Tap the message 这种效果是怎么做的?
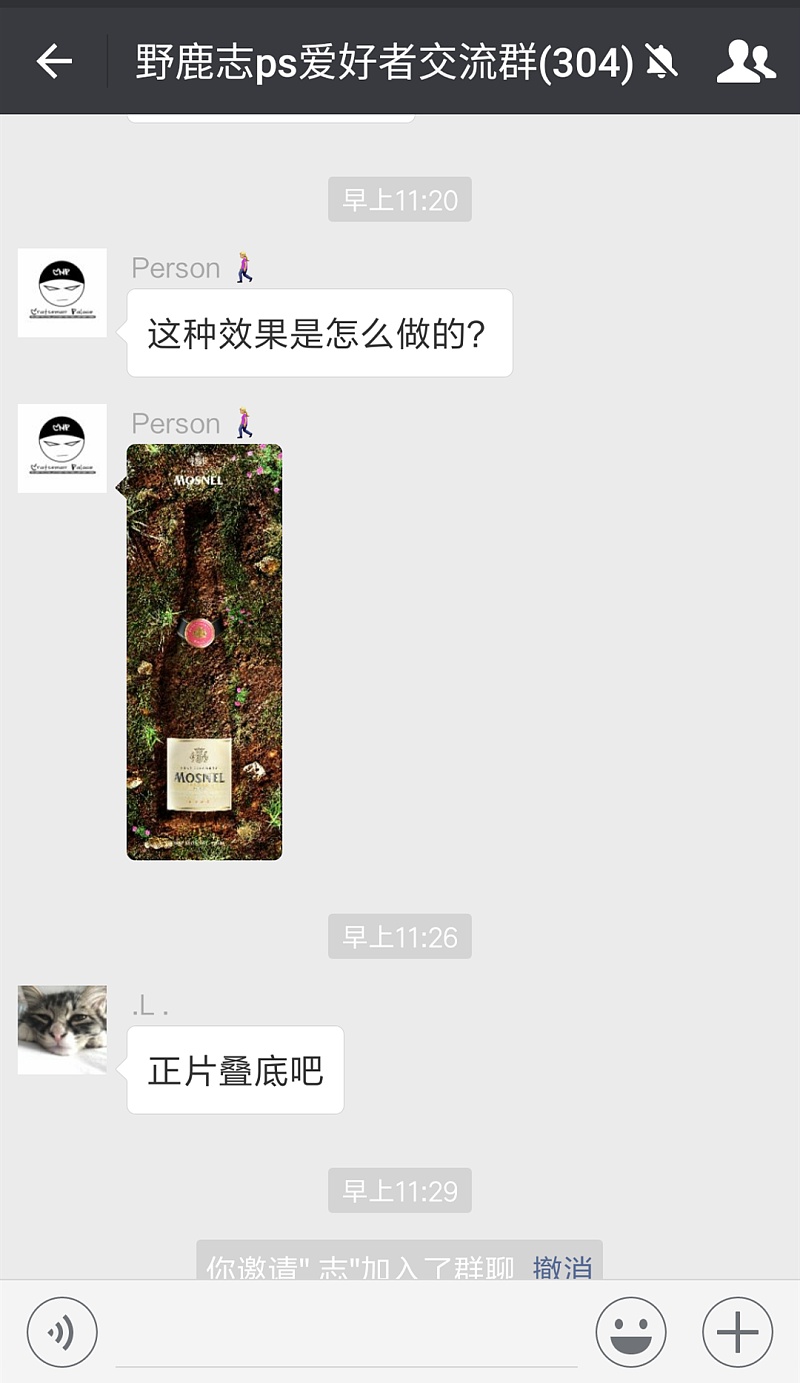800x1383 pixels. 320,333
